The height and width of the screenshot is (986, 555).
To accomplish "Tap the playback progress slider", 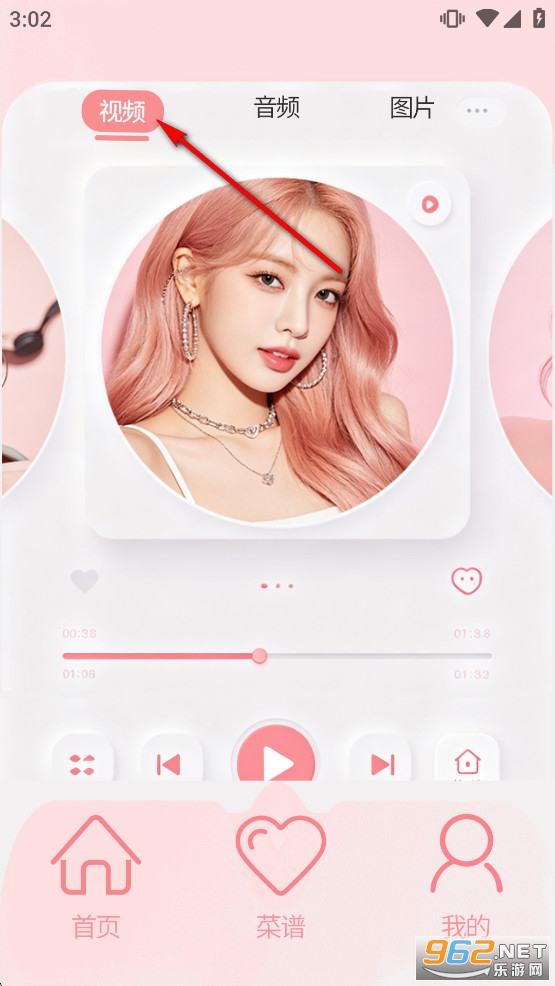I will [277, 656].
